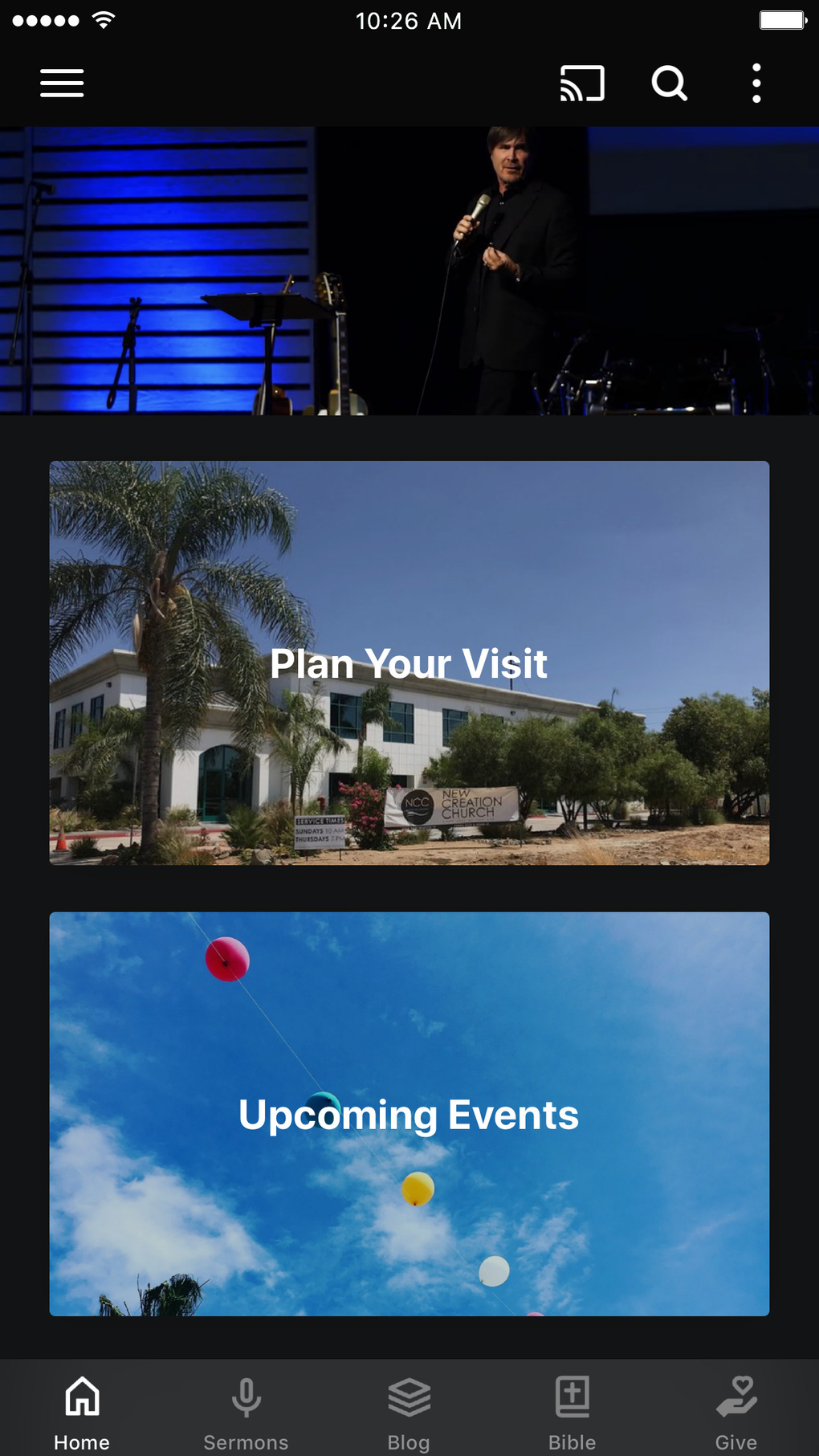Select the Bible tab
The height and width of the screenshot is (1456, 819).
(x=572, y=1412)
